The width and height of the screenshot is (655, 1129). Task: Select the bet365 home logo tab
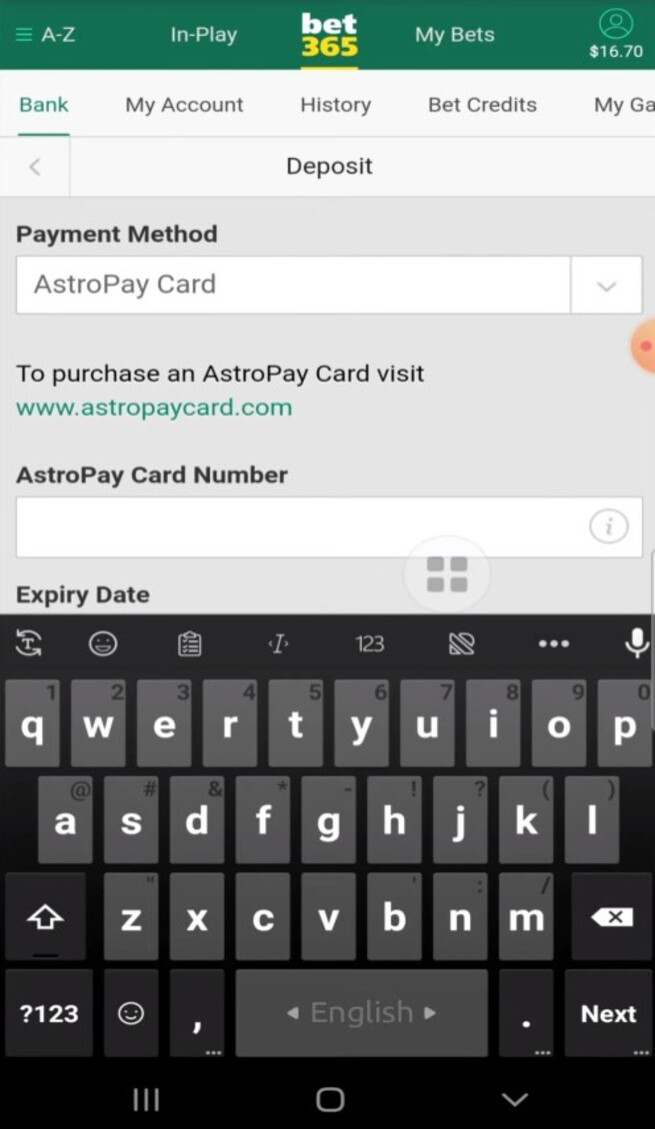(x=329, y=35)
